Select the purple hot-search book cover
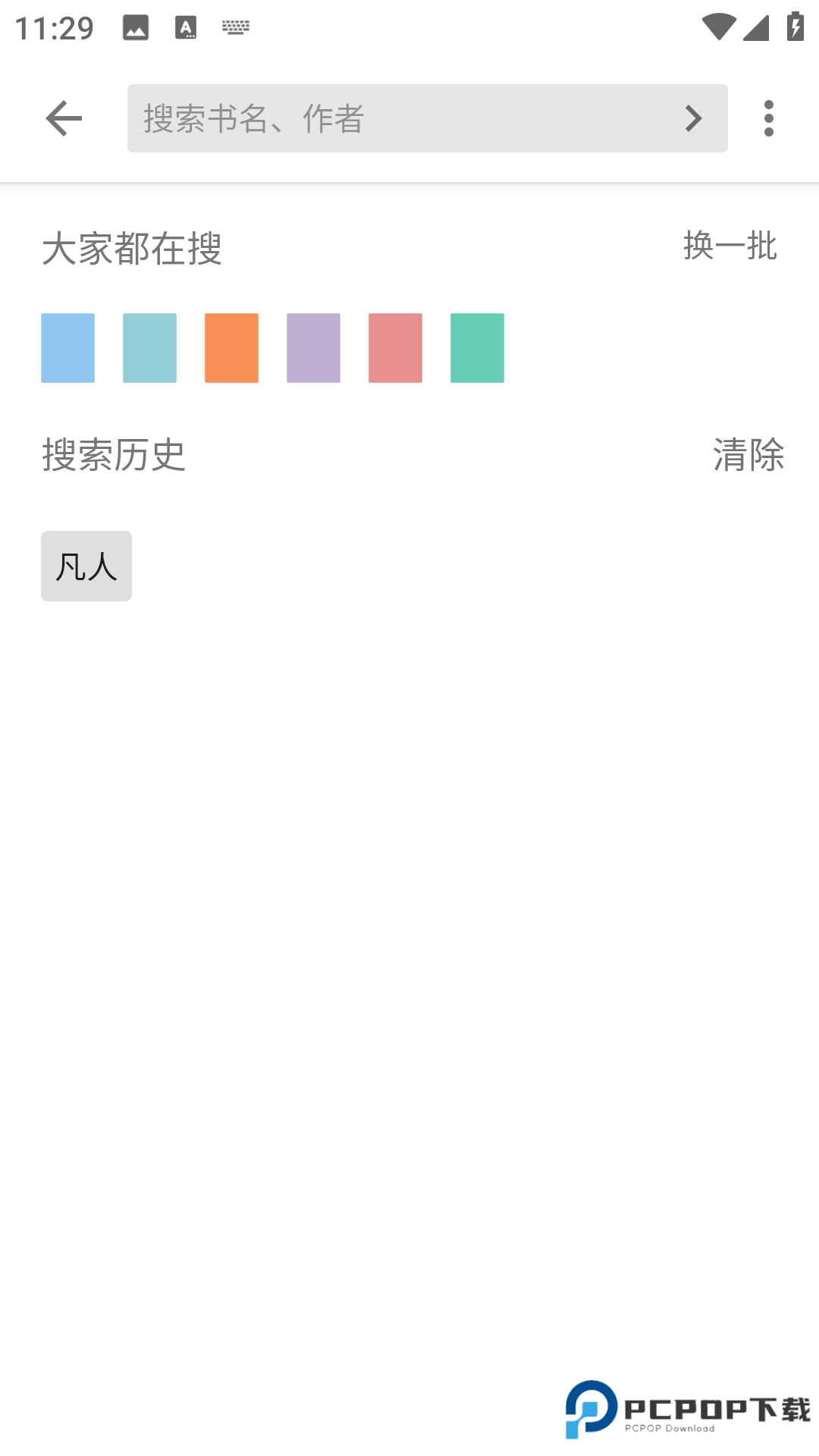Viewport: 819px width, 1456px height. click(313, 348)
